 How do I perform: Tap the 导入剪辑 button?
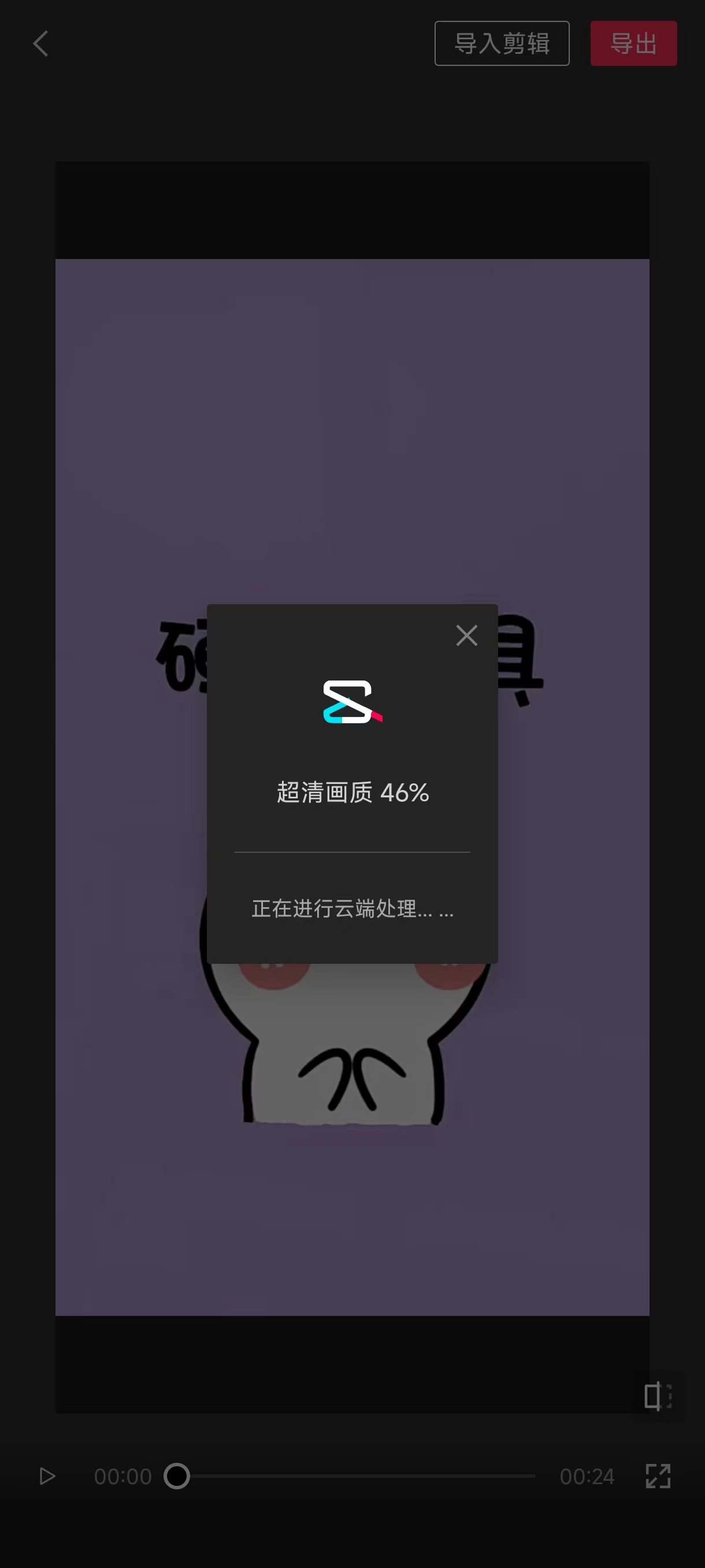click(502, 43)
